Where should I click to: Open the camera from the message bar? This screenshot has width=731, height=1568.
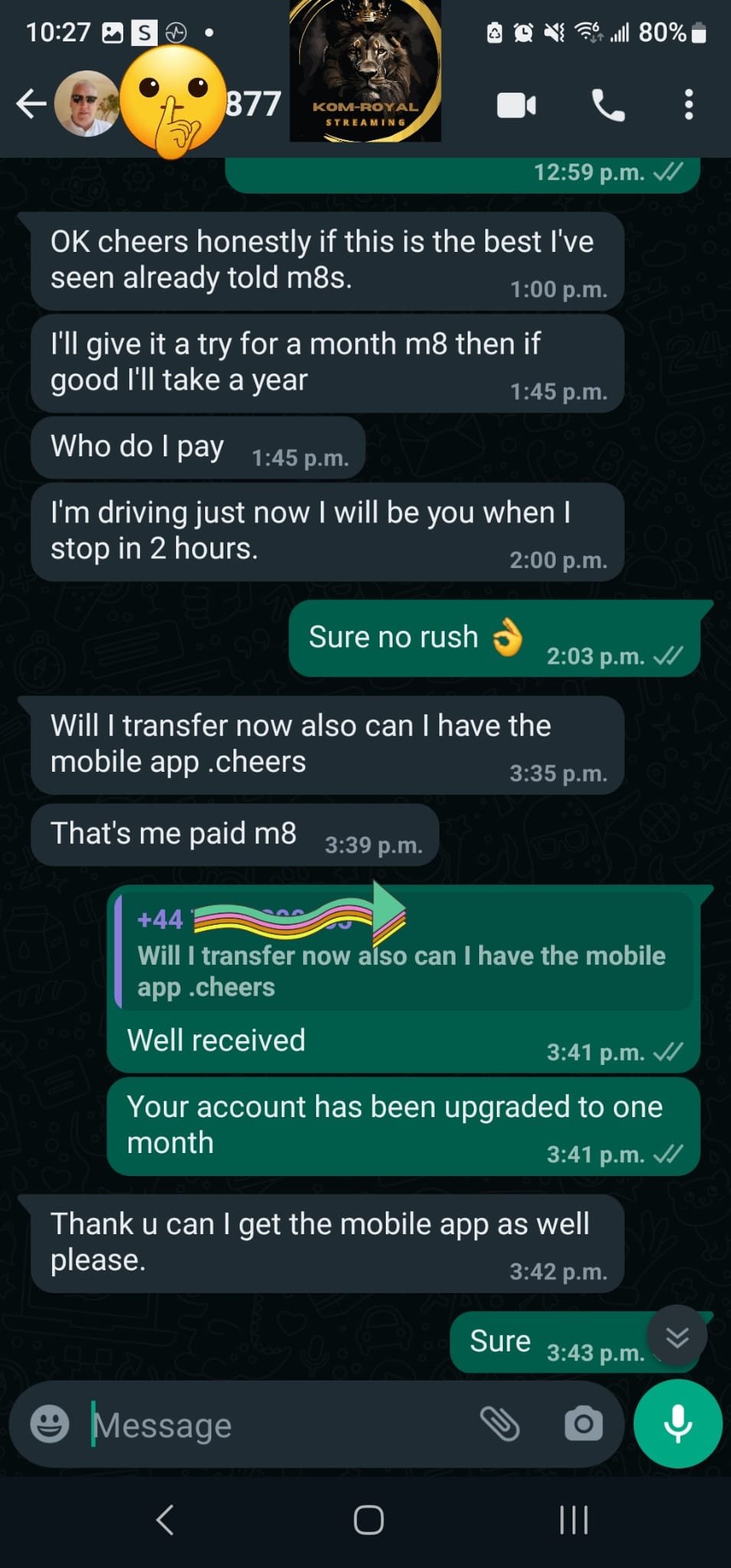583,1424
